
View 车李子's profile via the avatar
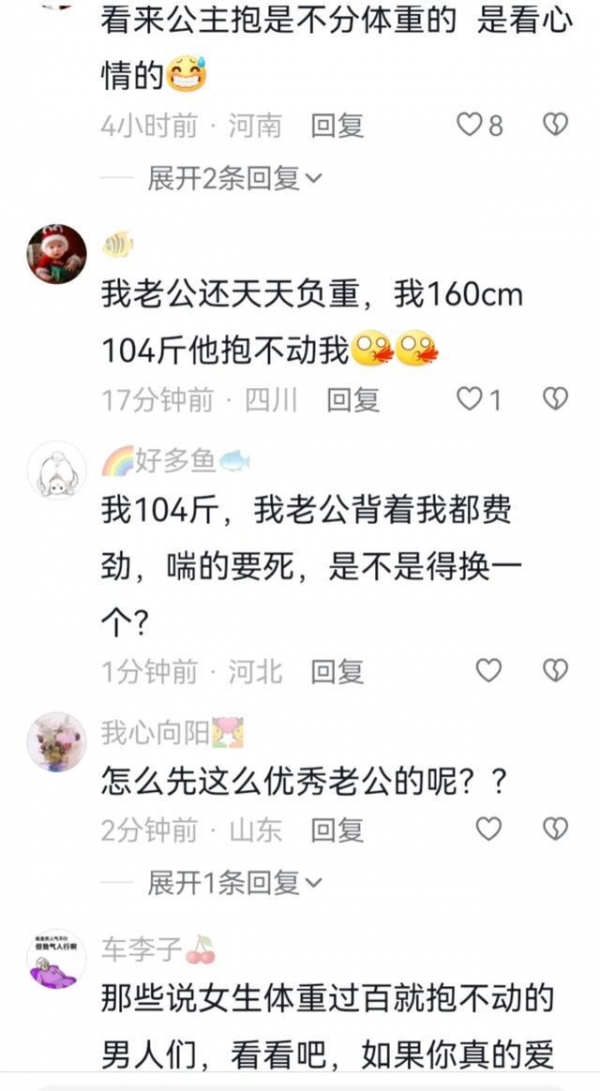click(56, 959)
